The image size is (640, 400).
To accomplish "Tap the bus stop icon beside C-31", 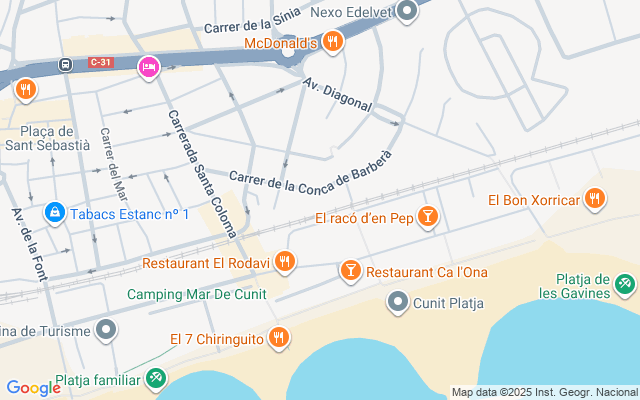I will point(65,65).
